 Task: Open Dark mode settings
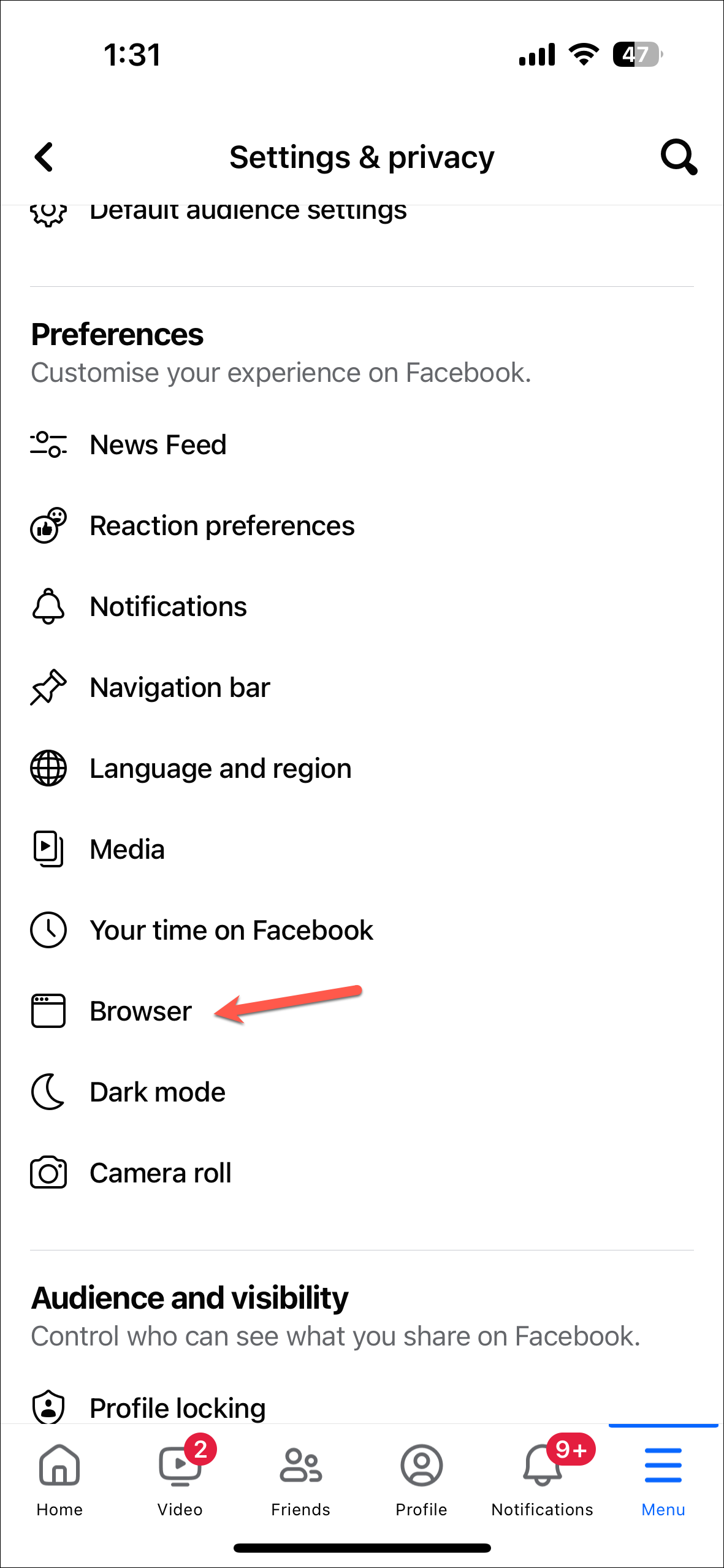tap(158, 1092)
